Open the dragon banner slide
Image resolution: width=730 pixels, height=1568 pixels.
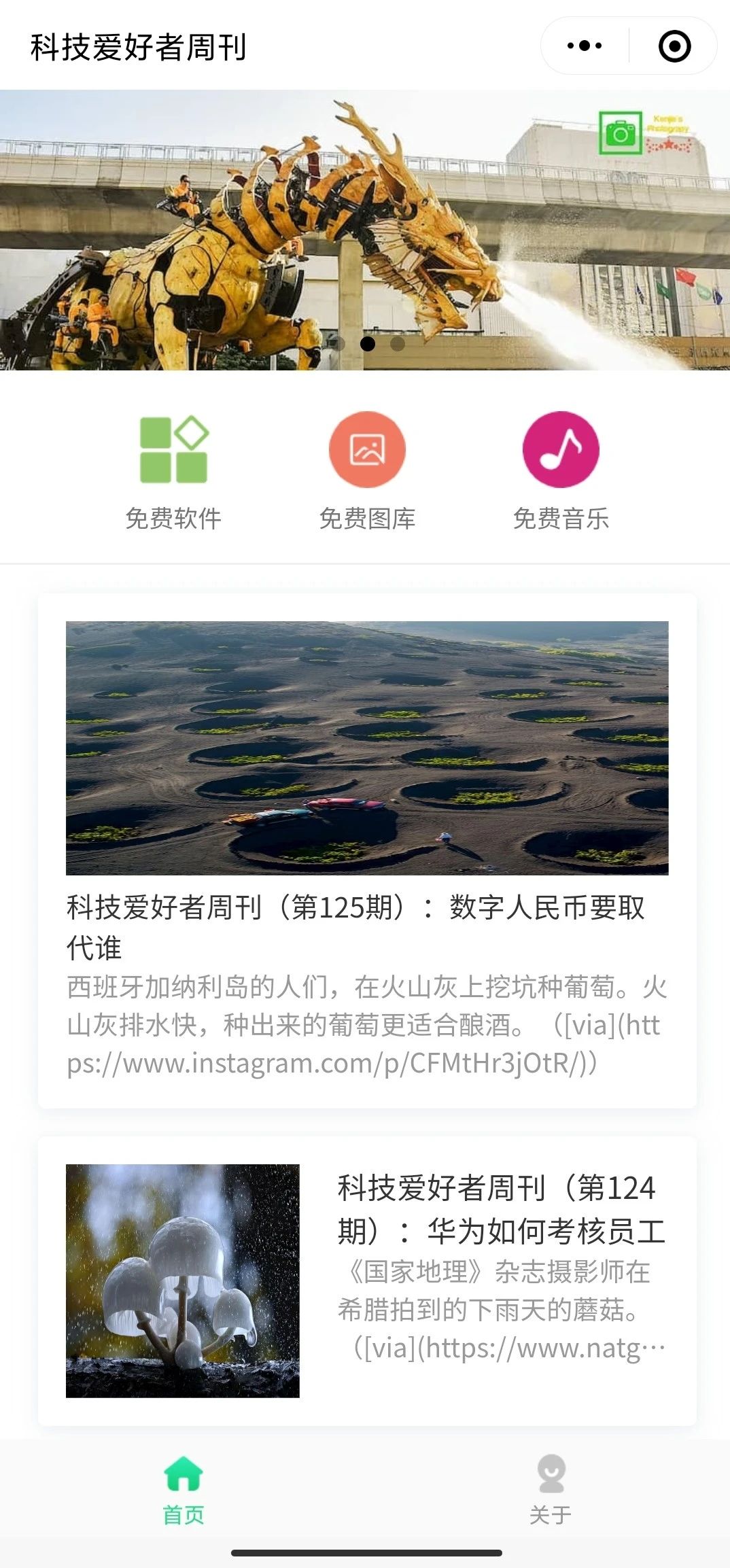click(365, 230)
